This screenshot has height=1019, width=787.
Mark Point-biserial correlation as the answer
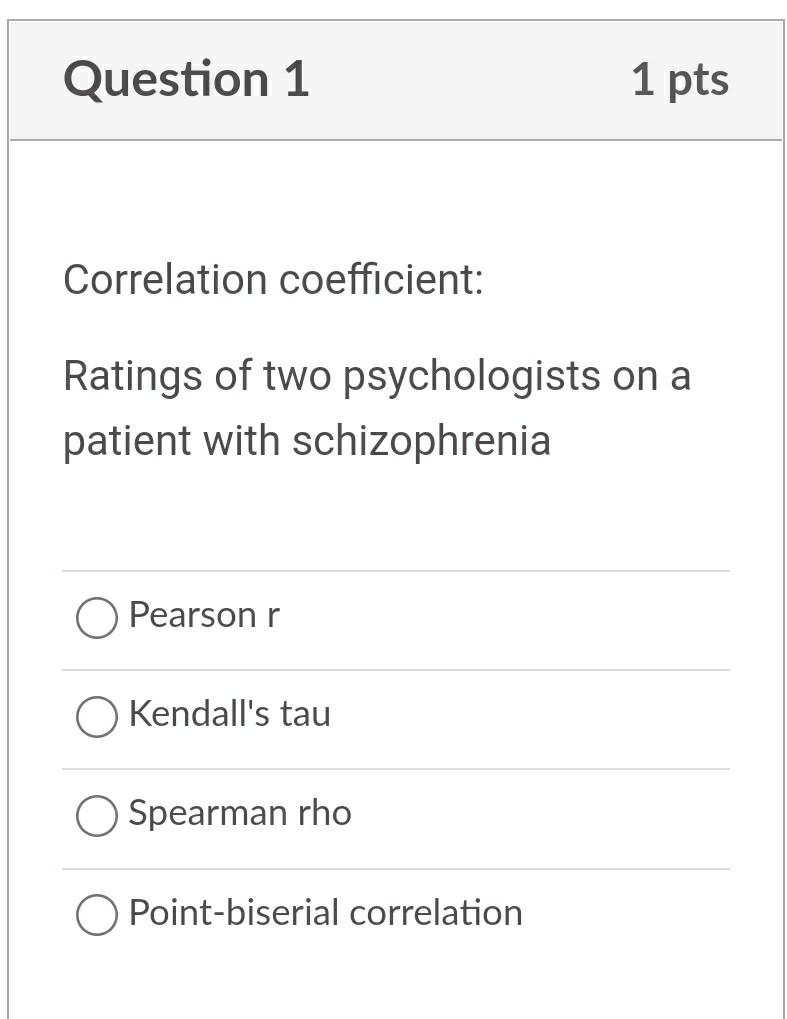96,914
